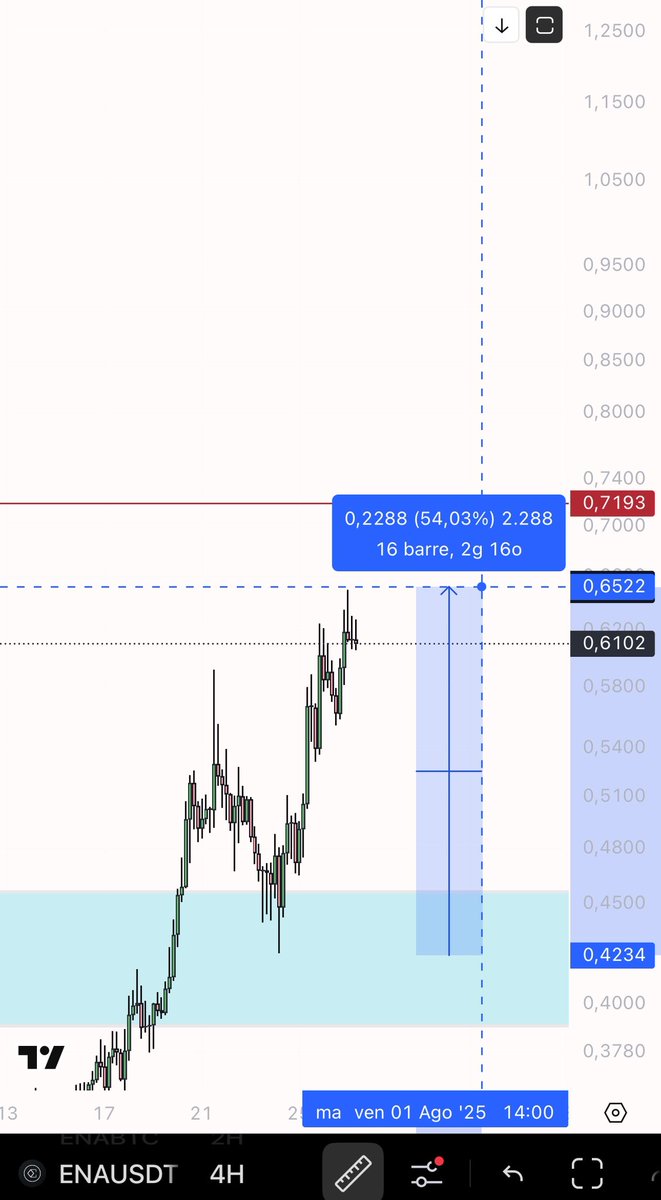Tap the down arrow button above the chart
This screenshot has width=661, height=1200.
point(502,26)
